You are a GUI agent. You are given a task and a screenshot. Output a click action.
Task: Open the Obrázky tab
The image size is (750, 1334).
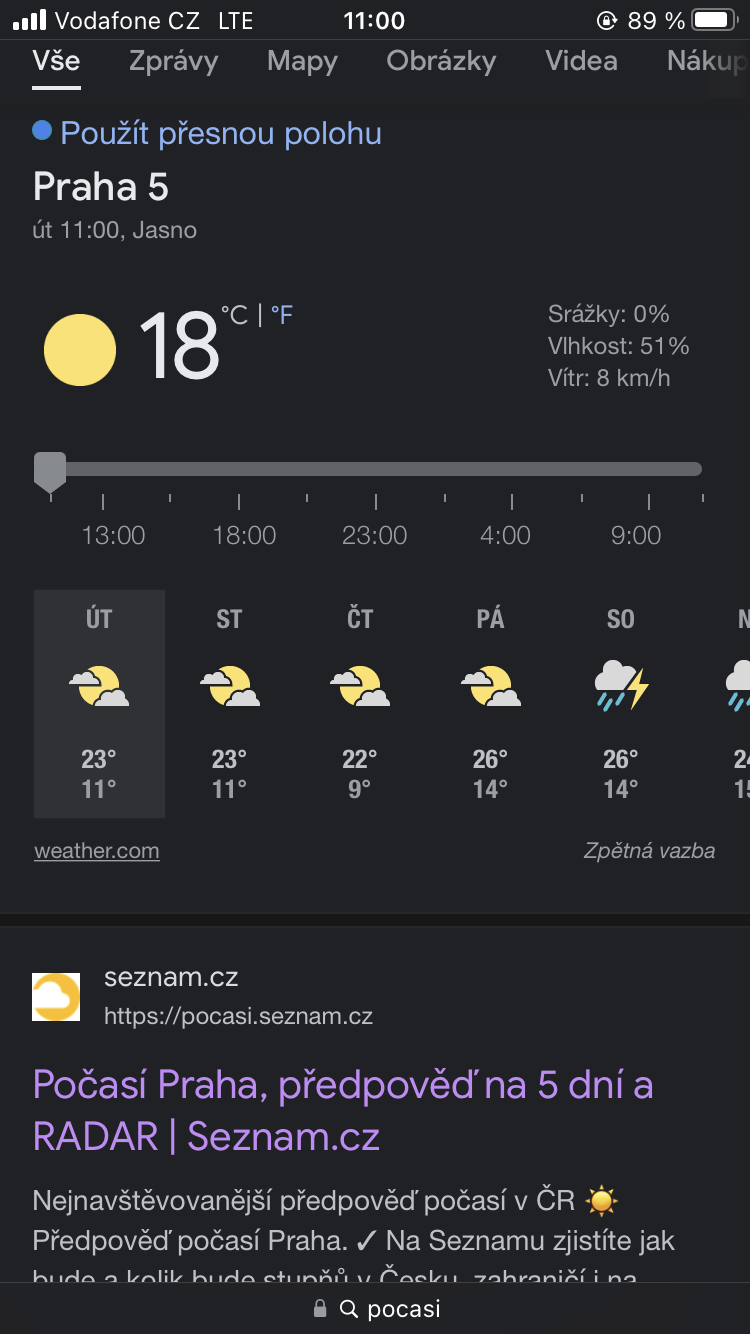coord(441,61)
